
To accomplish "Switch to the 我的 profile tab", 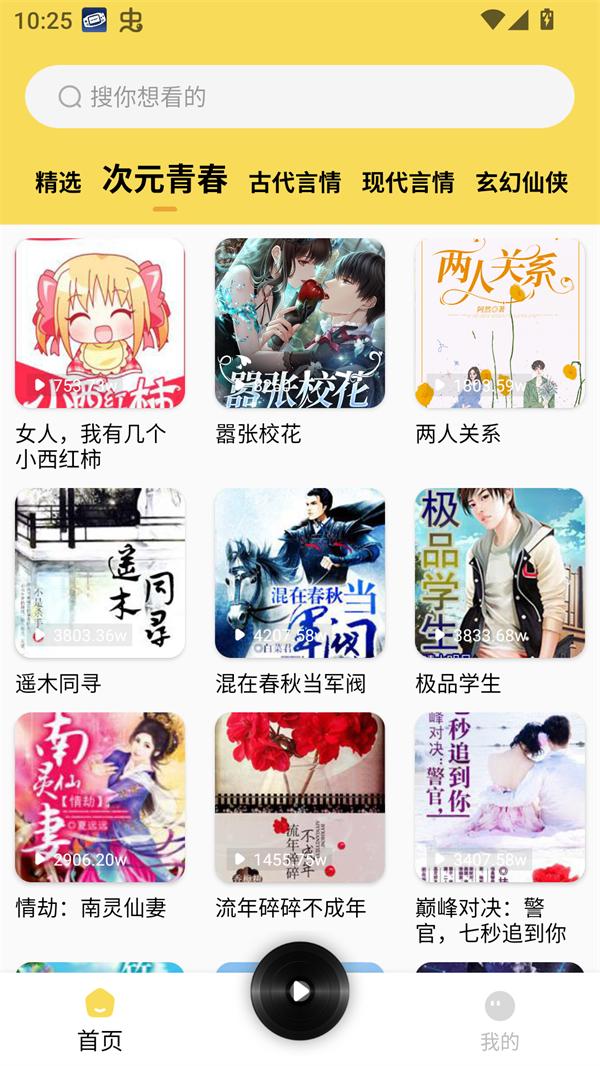I will point(500,1019).
